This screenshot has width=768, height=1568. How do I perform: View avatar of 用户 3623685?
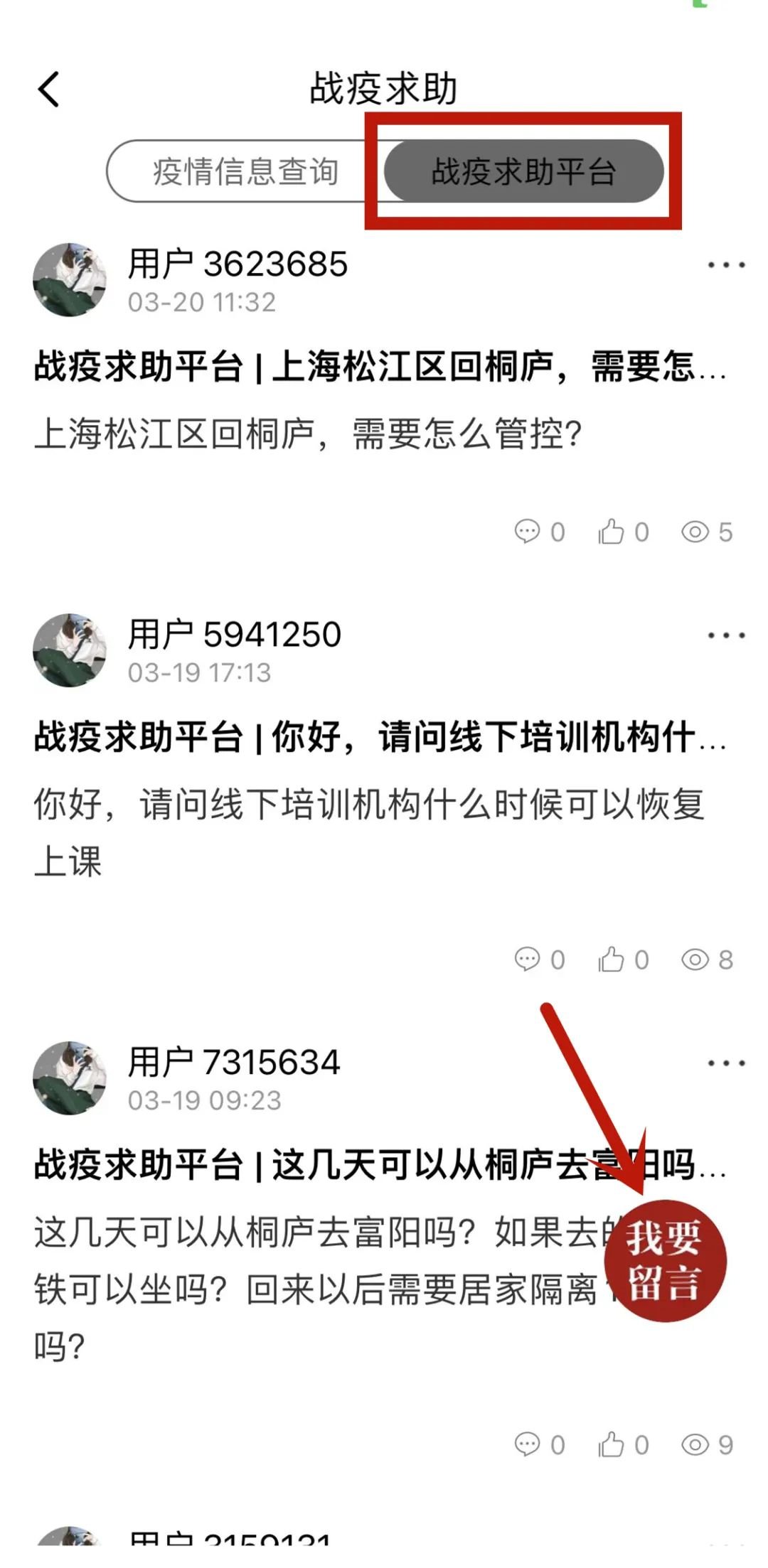(70, 280)
